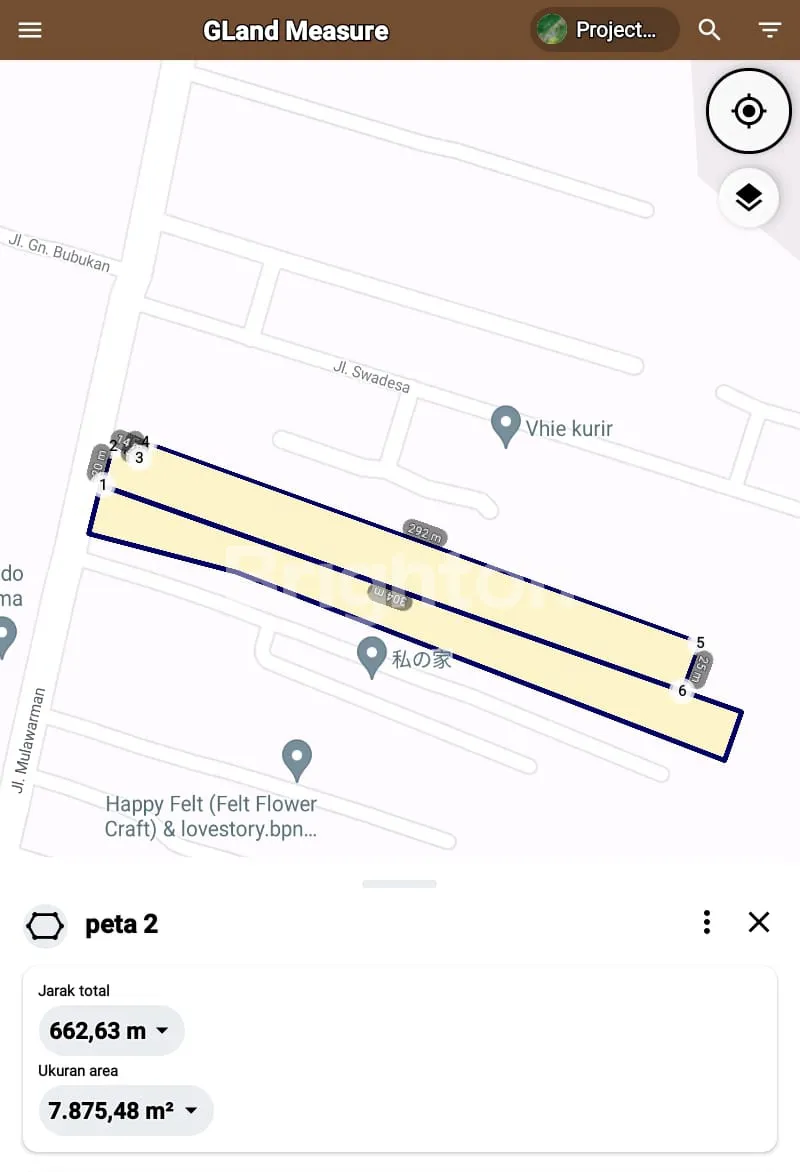This screenshot has width=800, height=1172.
Task: Change distance unit for 662,63 m
Action: 111,1031
